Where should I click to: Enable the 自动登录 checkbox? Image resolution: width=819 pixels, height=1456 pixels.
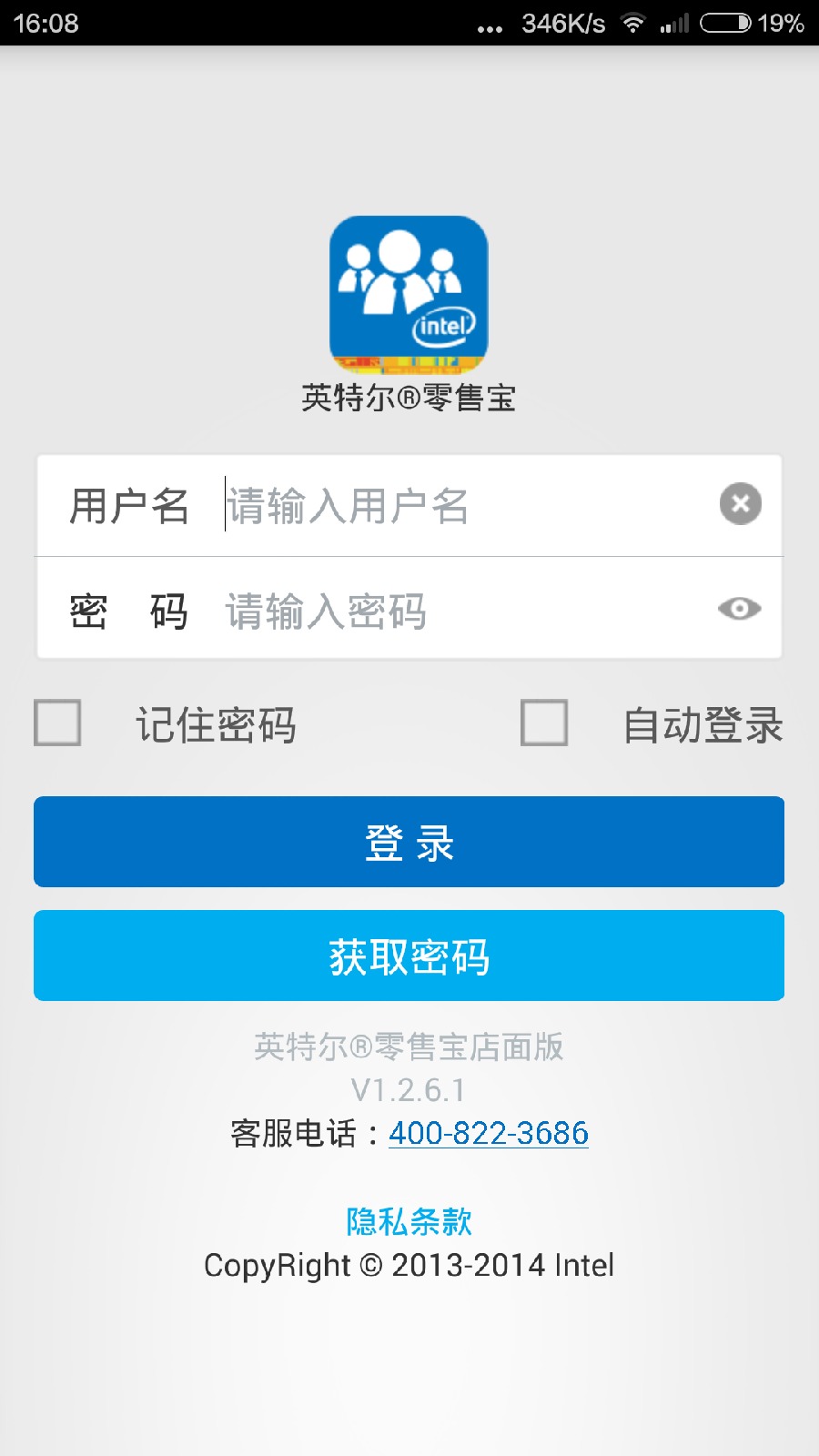(544, 725)
